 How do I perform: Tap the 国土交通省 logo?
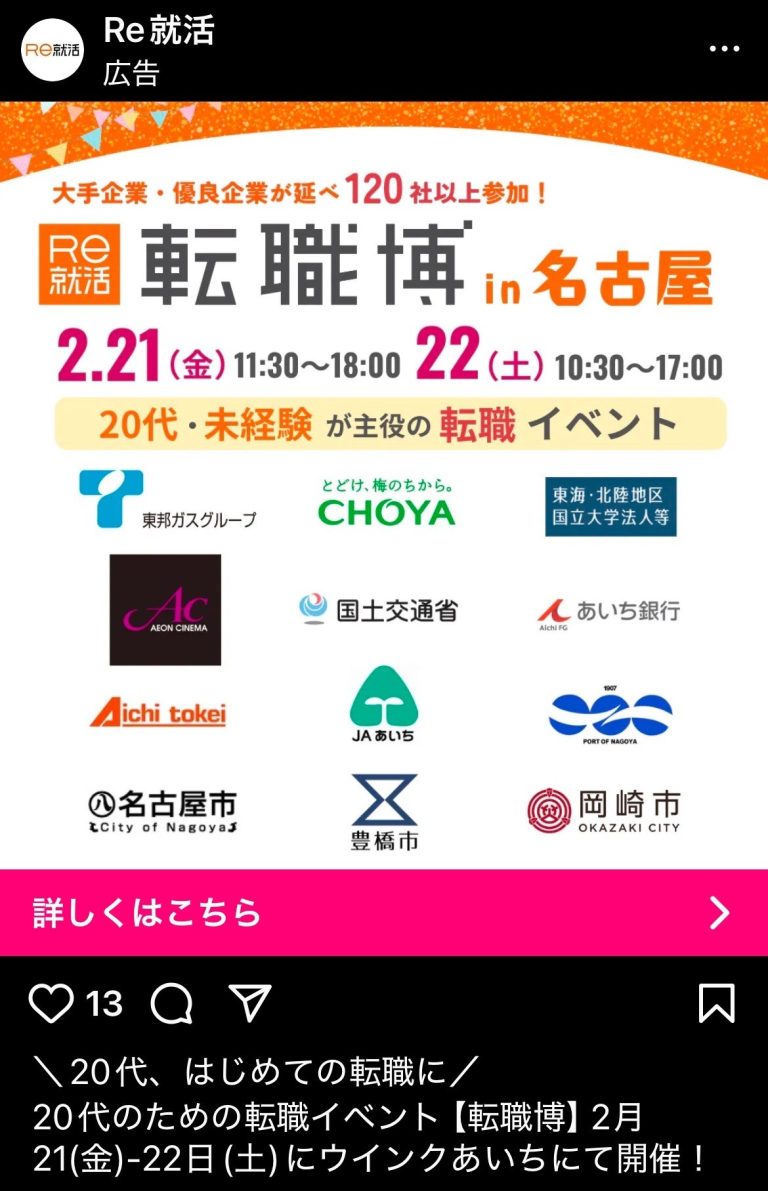click(x=383, y=608)
